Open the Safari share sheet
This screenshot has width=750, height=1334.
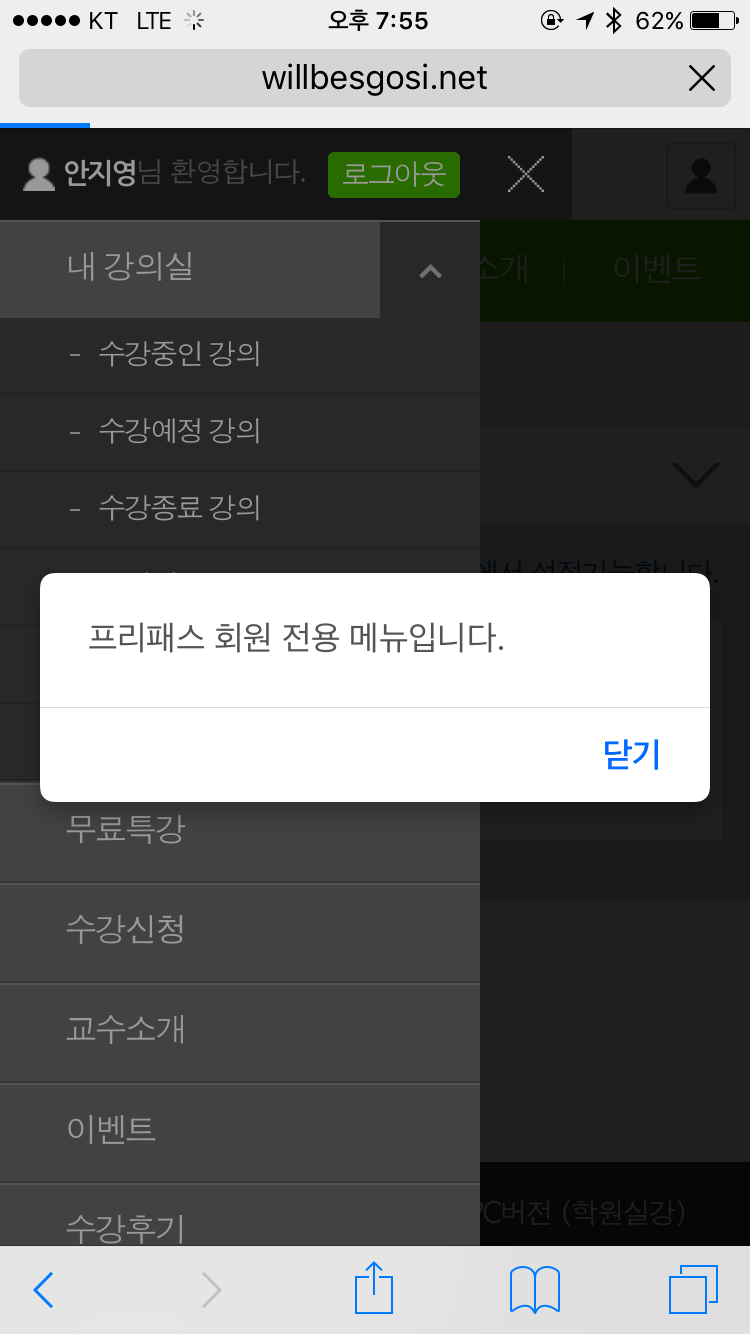[374, 1287]
